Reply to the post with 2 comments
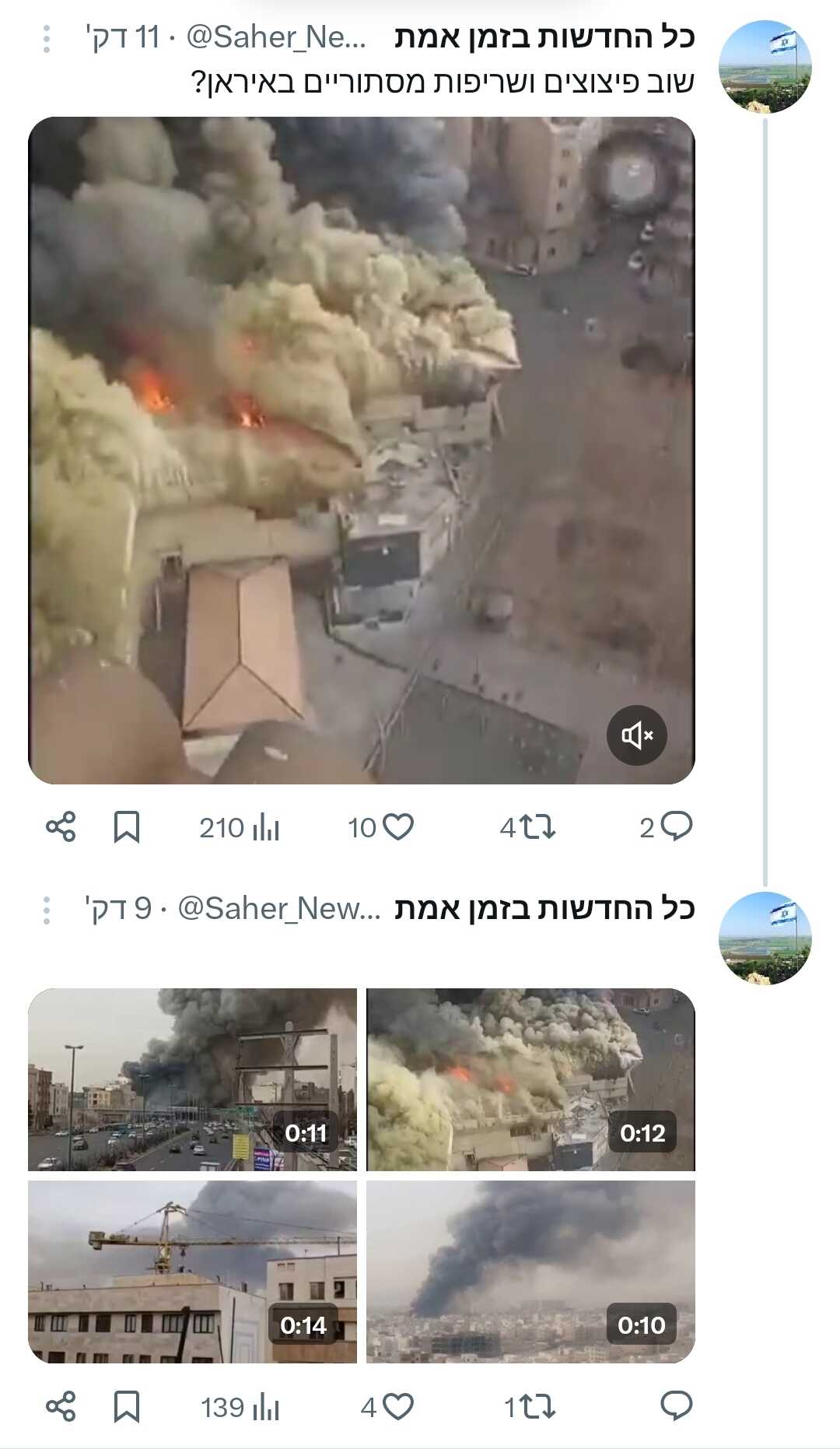This screenshot has height=1449, width=840. pyautogui.click(x=675, y=826)
